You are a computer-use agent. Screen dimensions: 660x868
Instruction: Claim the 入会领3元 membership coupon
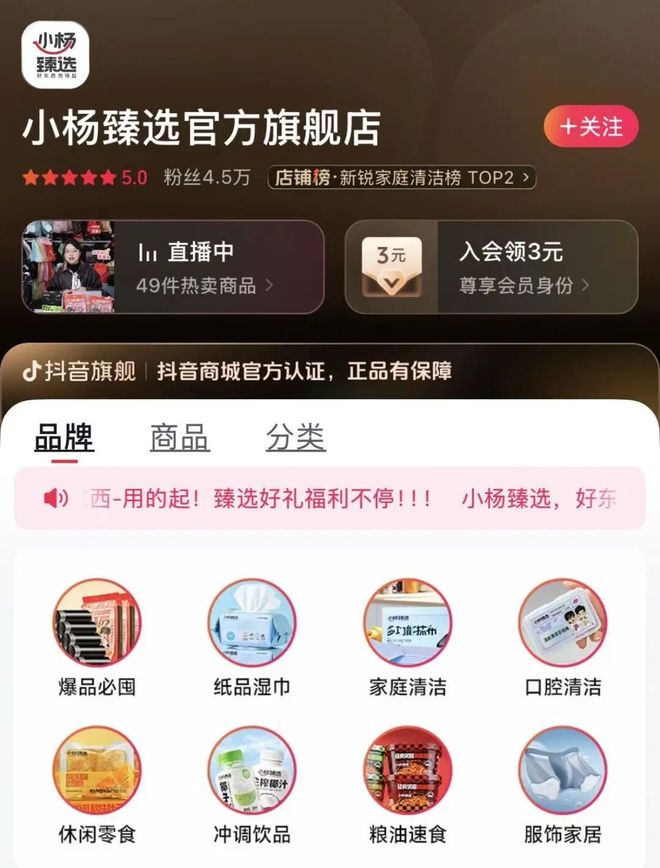(x=491, y=267)
